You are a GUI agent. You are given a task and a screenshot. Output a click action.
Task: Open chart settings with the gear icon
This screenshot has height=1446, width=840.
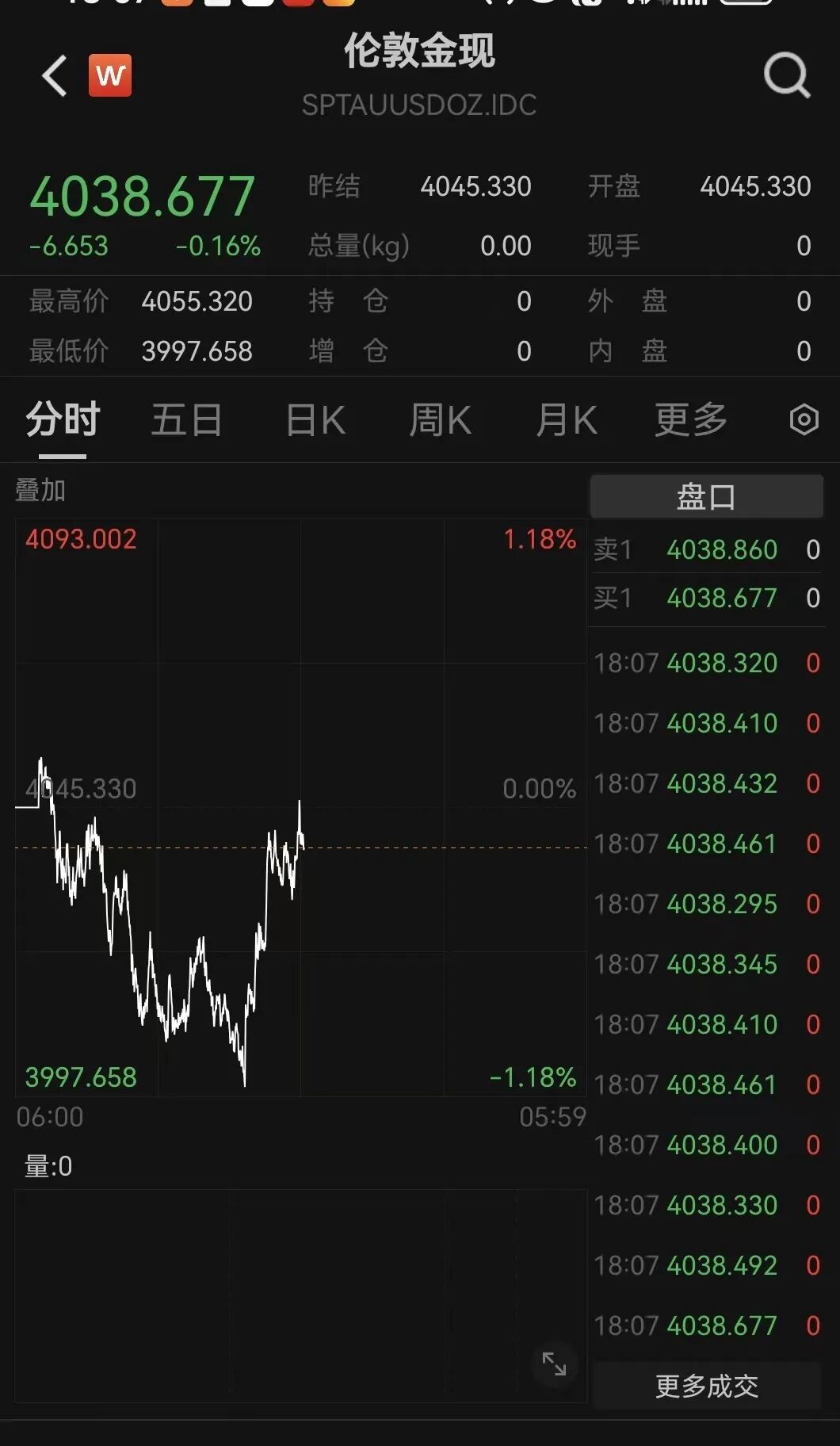[x=804, y=418]
